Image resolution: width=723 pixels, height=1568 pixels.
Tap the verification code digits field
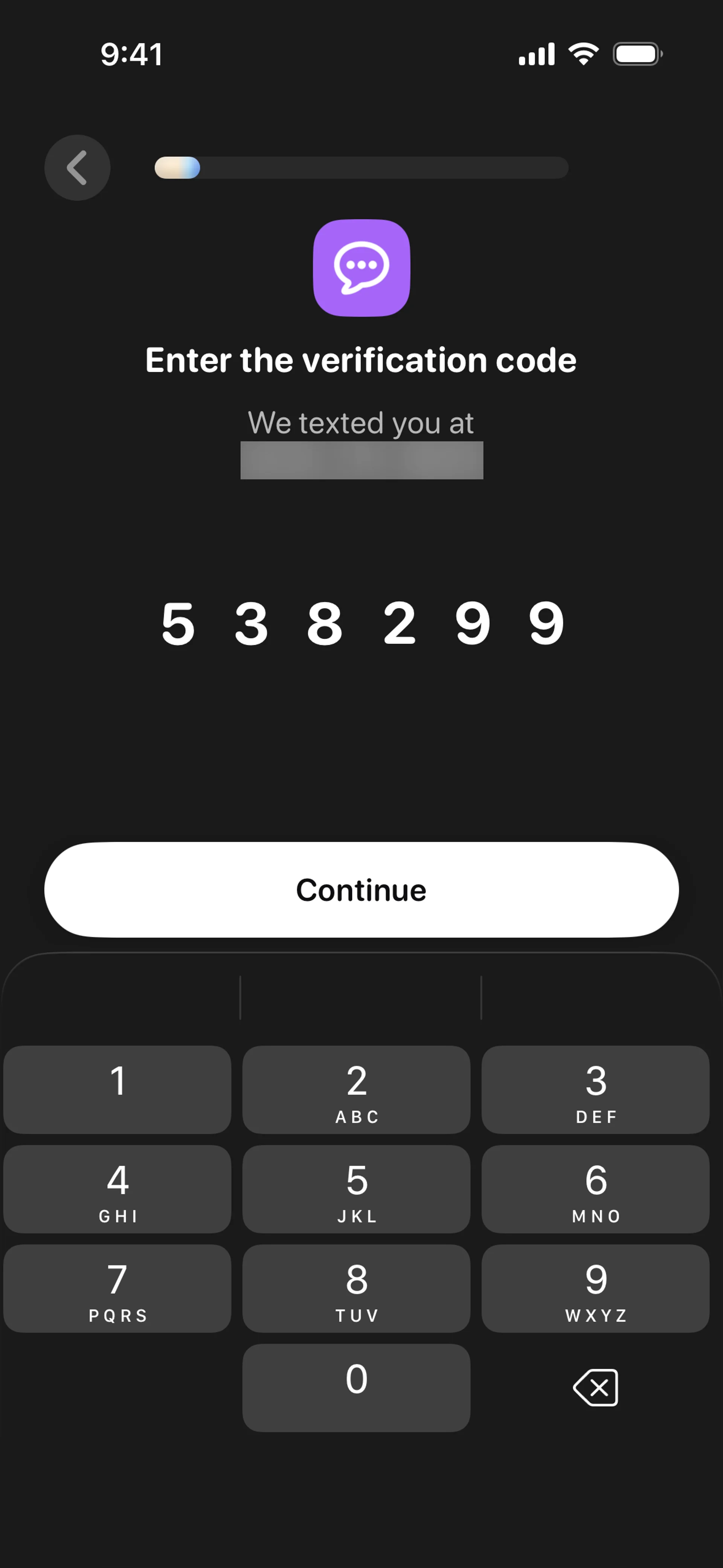(361, 623)
